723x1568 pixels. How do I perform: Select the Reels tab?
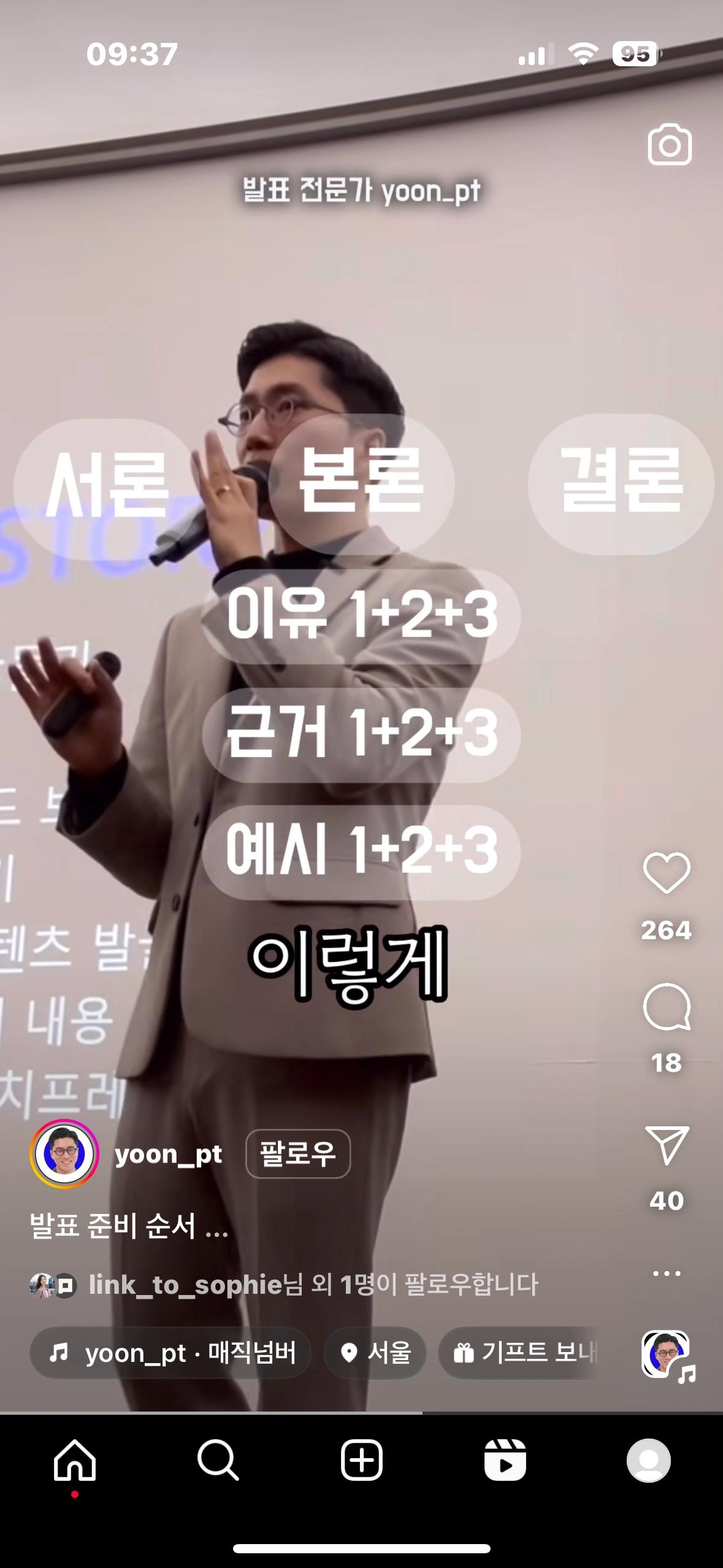(x=505, y=1461)
